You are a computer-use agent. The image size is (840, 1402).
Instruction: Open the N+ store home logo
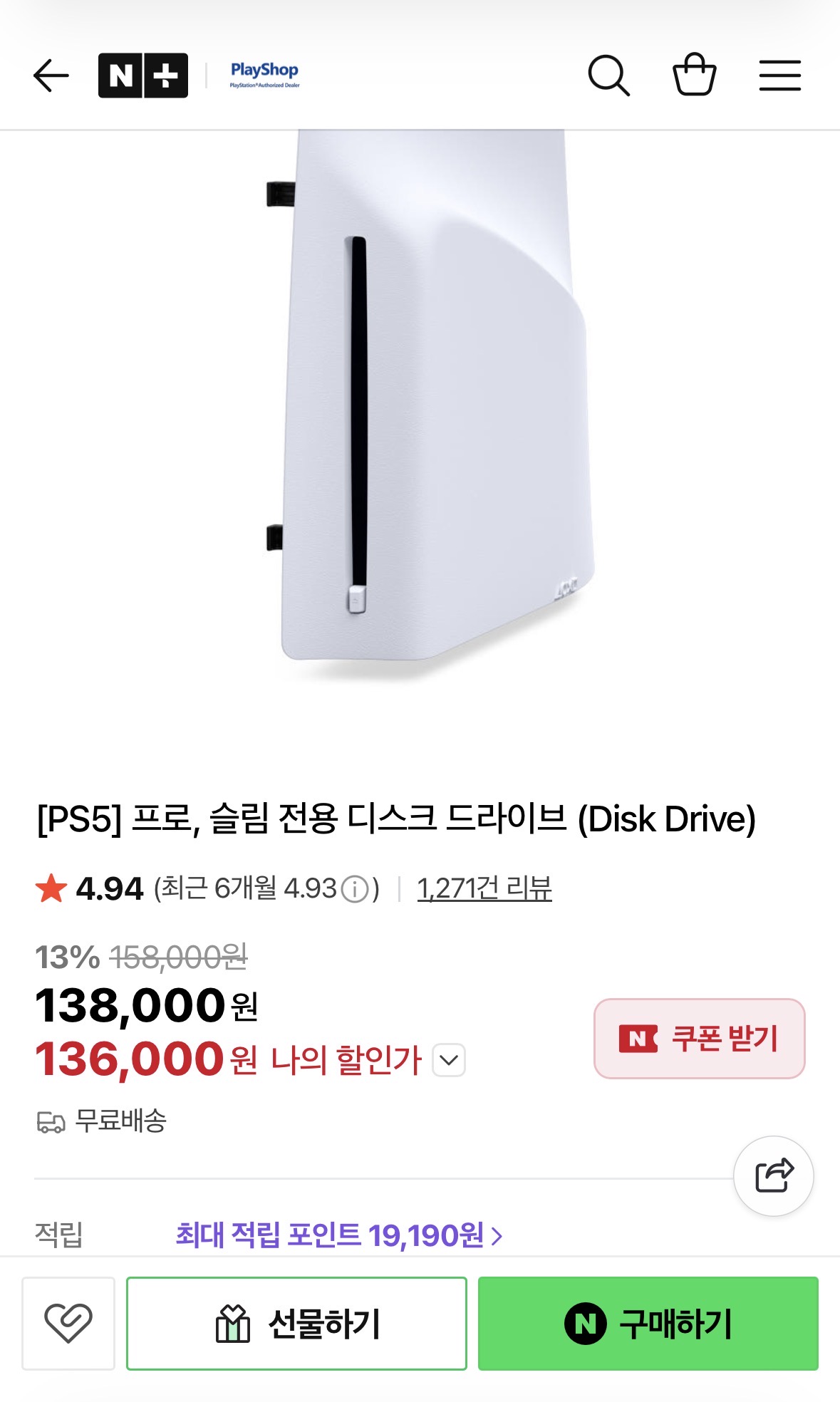click(142, 76)
